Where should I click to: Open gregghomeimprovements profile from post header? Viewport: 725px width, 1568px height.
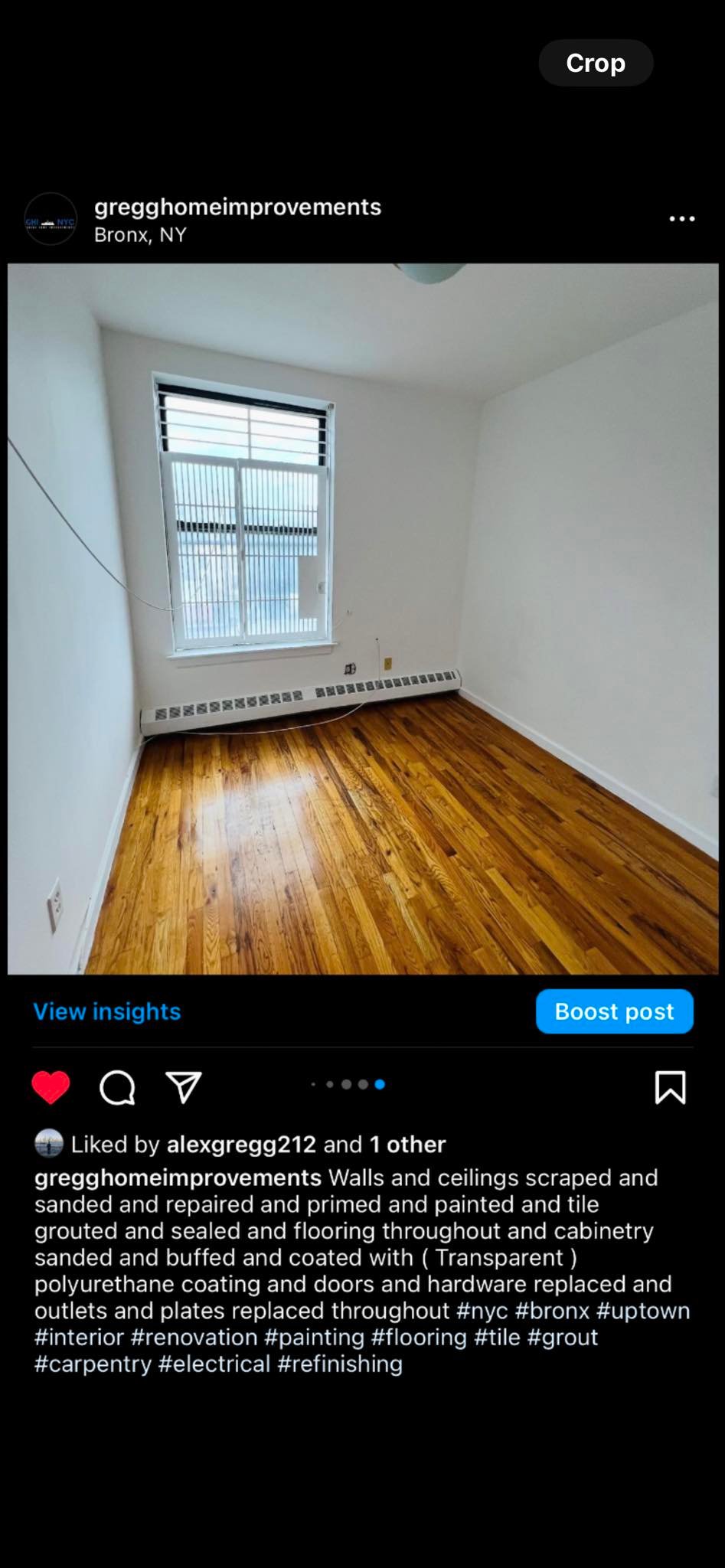click(237, 207)
